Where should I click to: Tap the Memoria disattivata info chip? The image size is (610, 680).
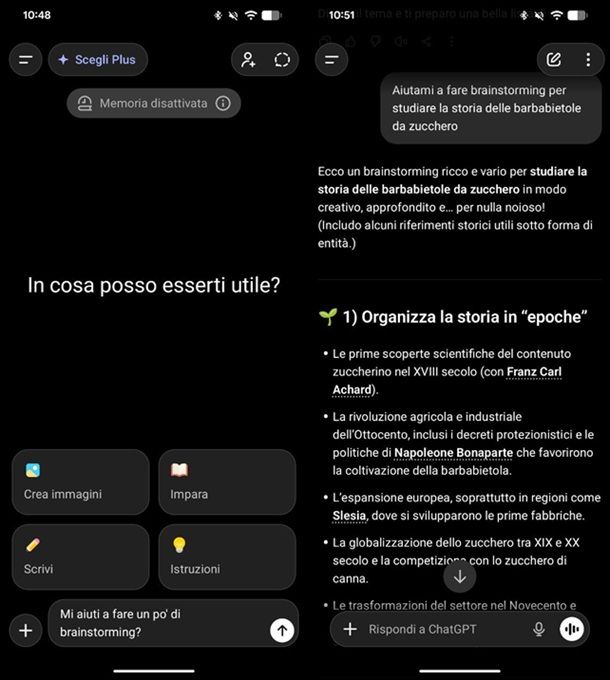tap(154, 103)
